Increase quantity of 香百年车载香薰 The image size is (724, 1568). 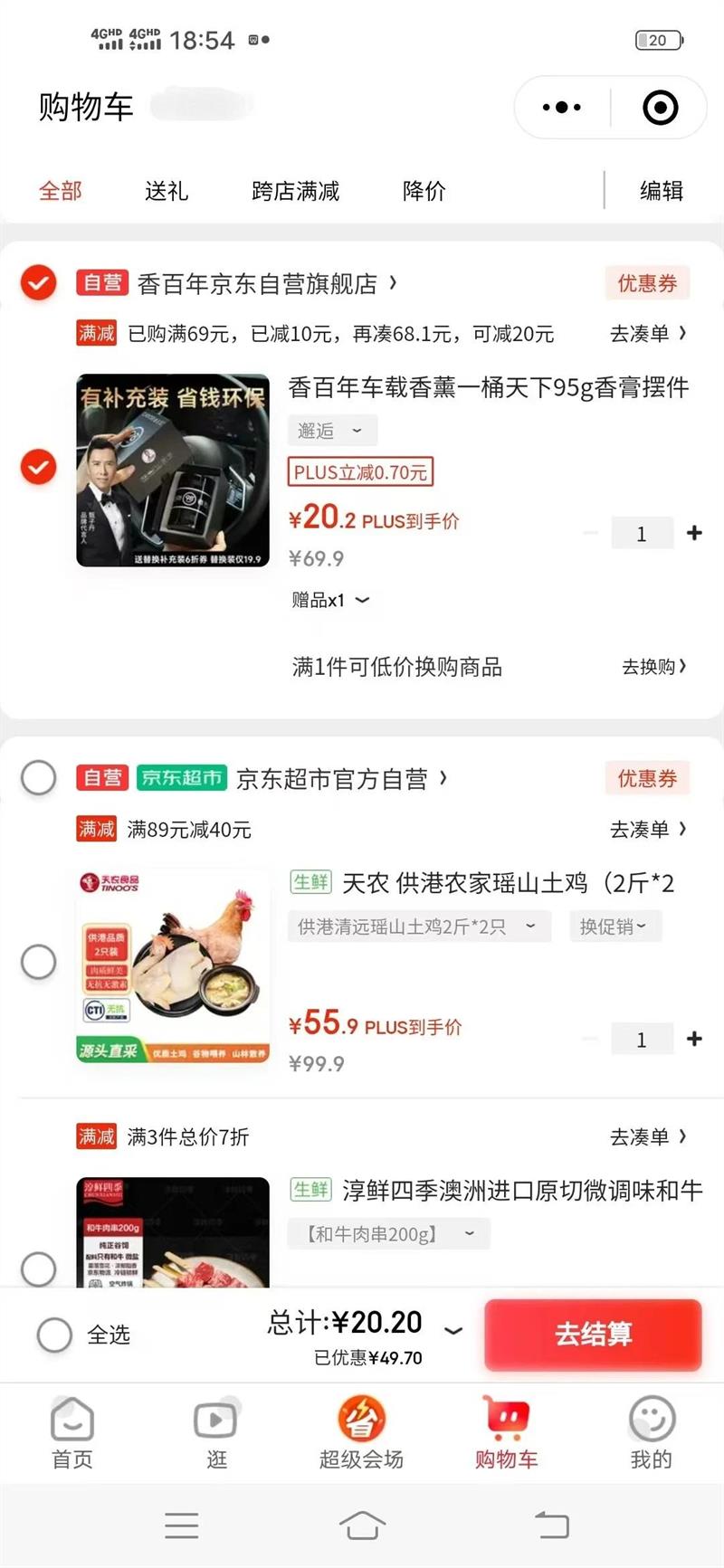(694, 533)
